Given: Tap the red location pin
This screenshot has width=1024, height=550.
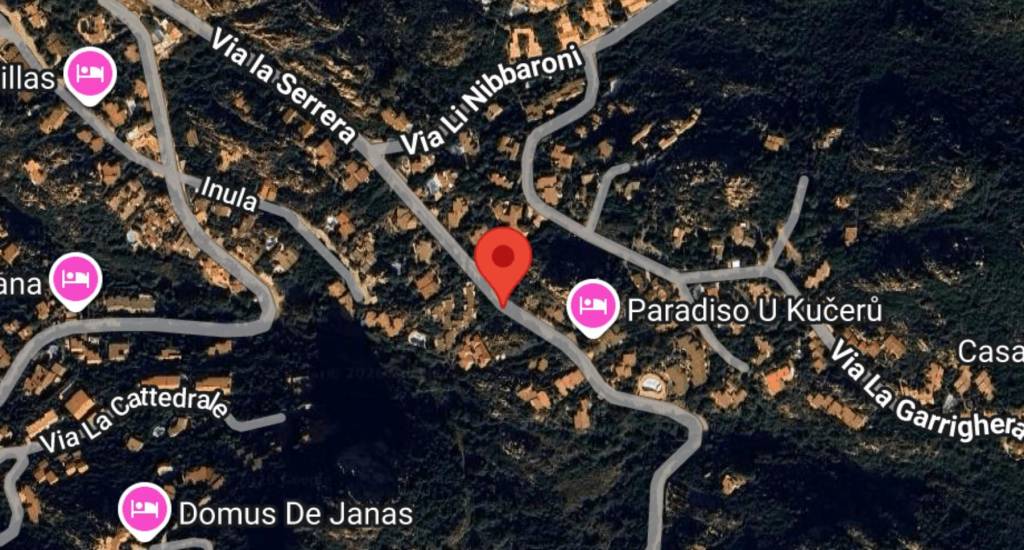Looking at the screenshot, I should point(502,259).
